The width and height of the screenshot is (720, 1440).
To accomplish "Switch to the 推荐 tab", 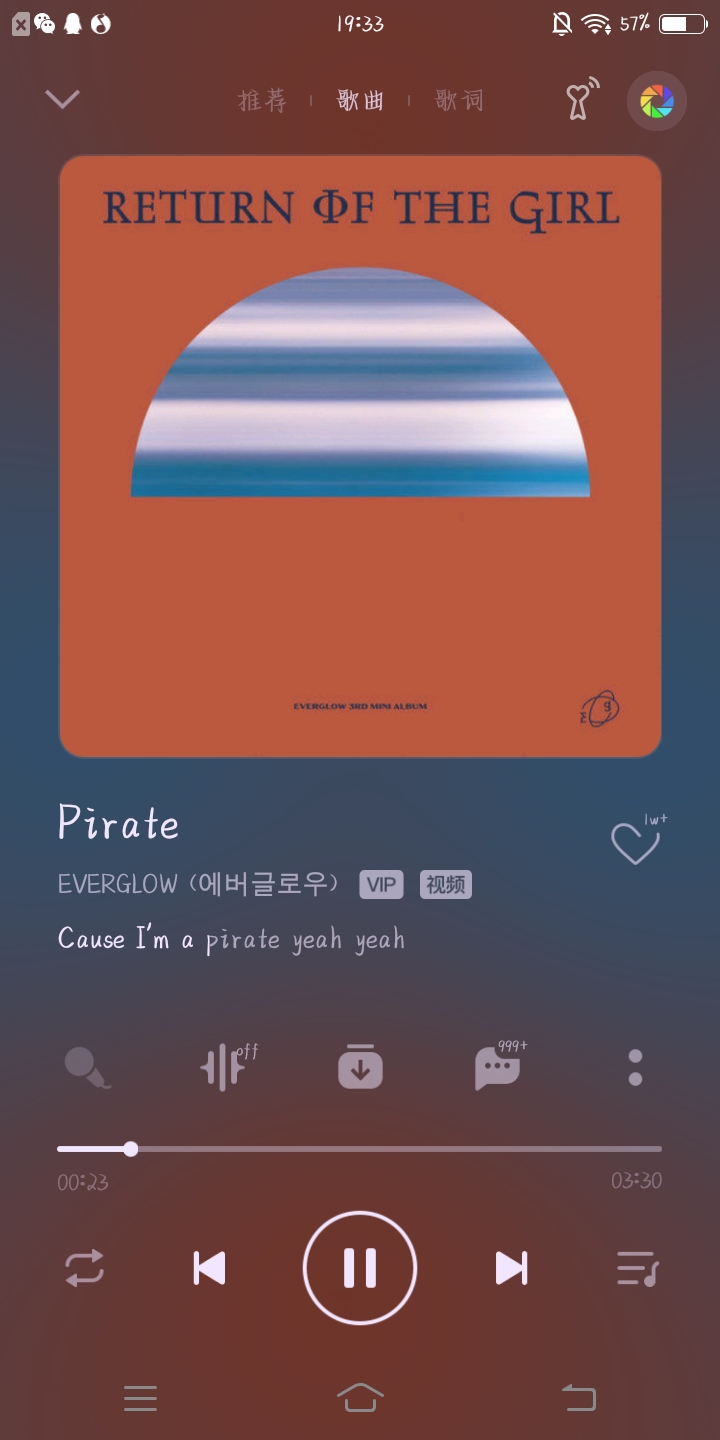I will pos(262,101).
